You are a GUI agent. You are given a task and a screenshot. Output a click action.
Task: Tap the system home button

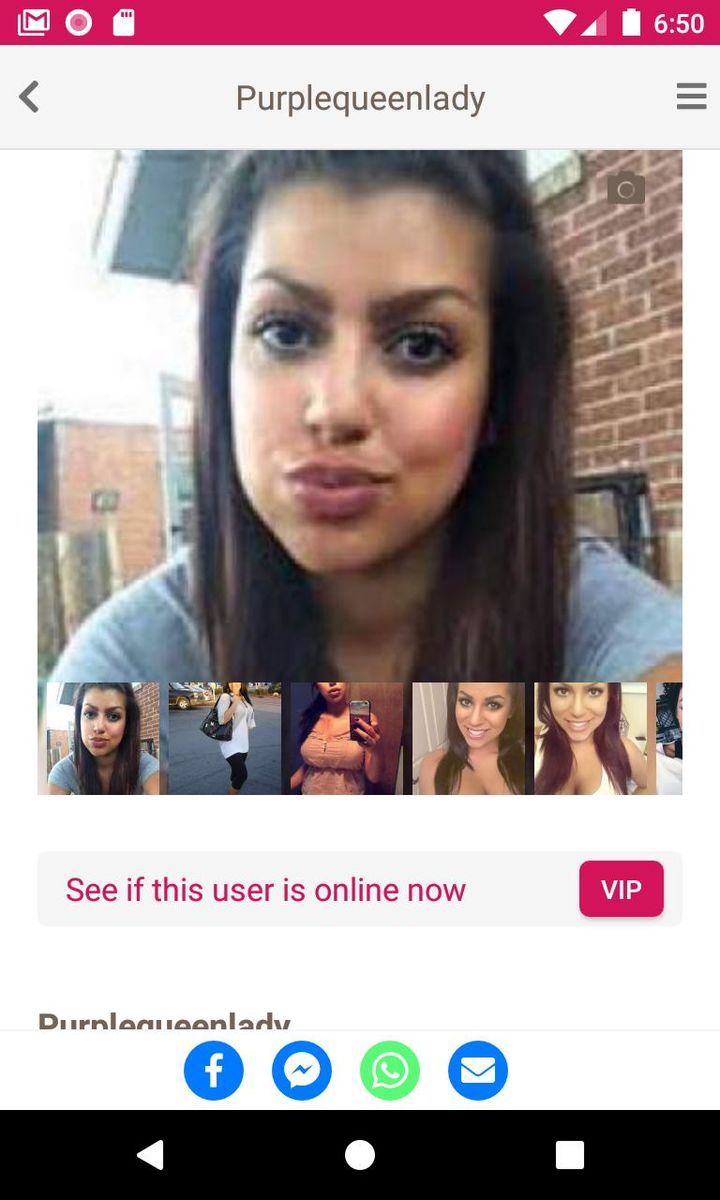360,1155
